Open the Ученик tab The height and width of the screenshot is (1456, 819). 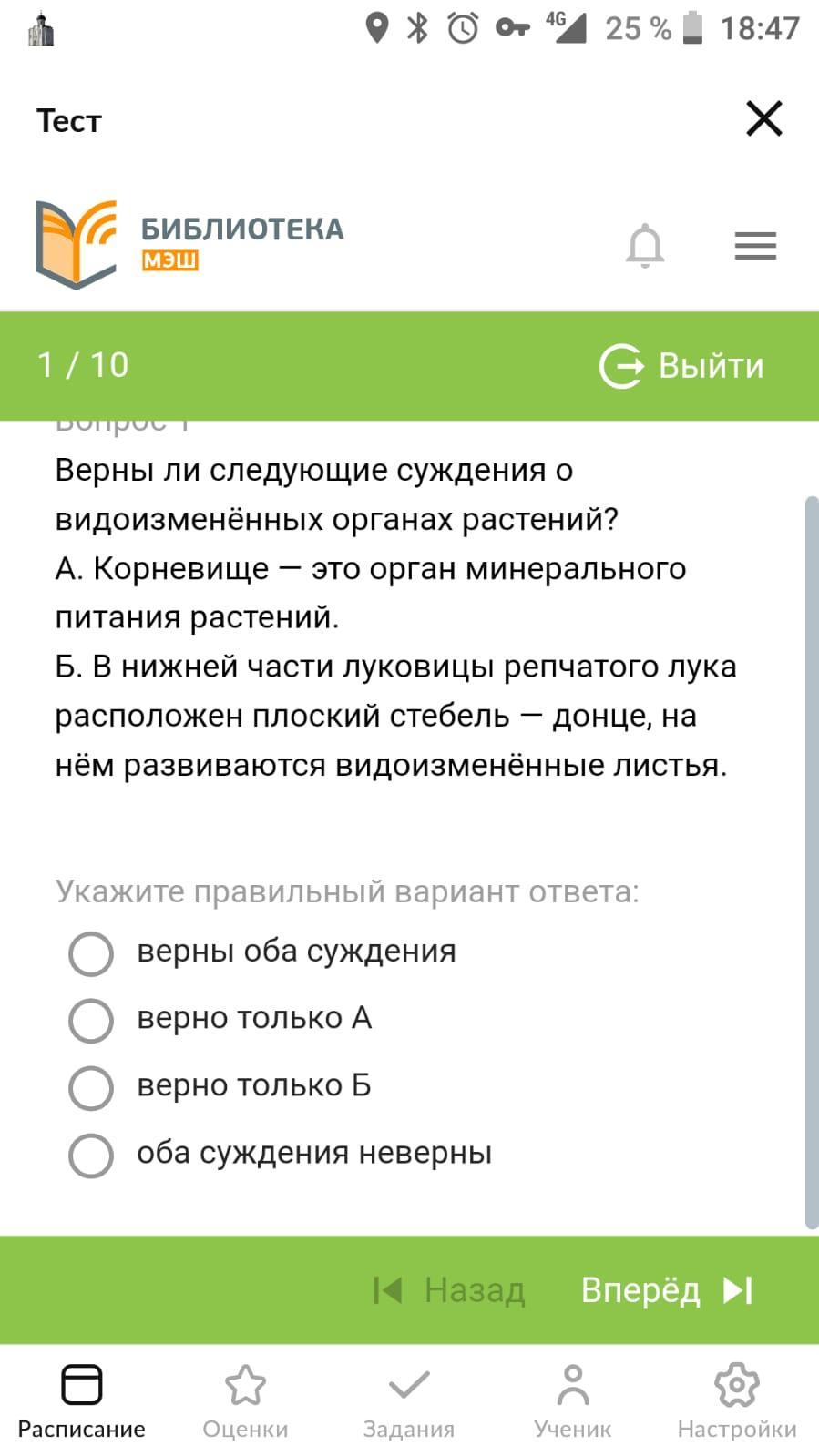click(572, 1400)
